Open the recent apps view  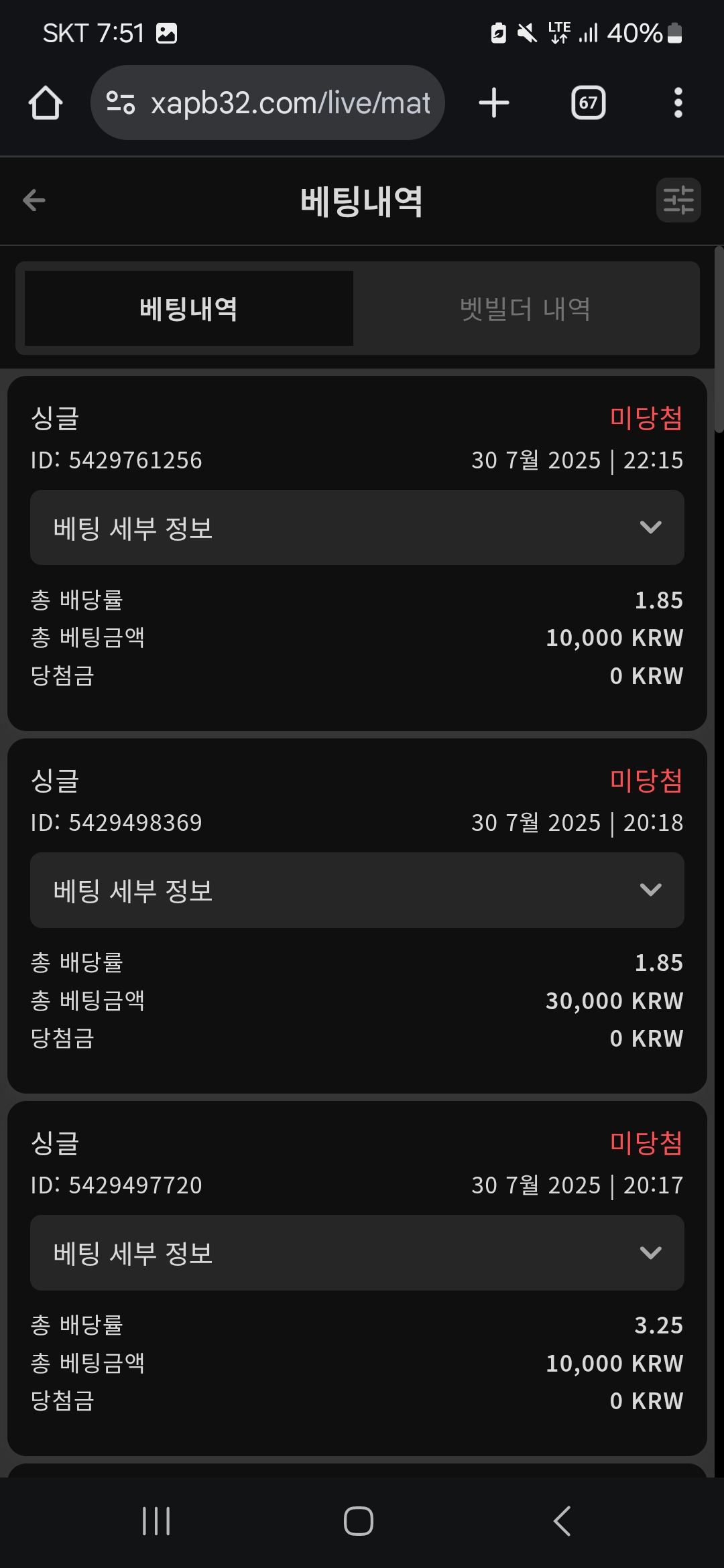click(x=156, y=1520)
